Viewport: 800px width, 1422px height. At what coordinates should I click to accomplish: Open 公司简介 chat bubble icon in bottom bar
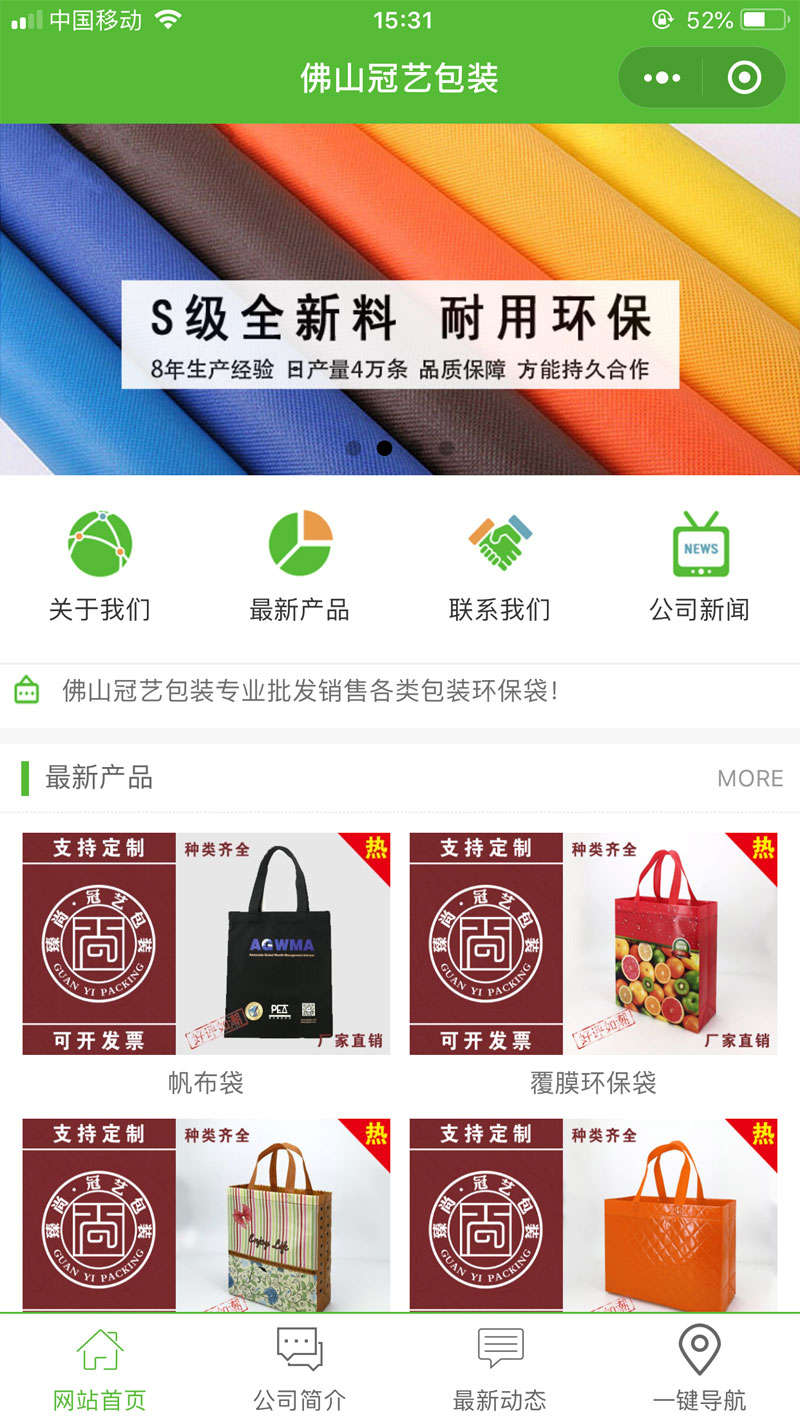[x=299, y=1349]
